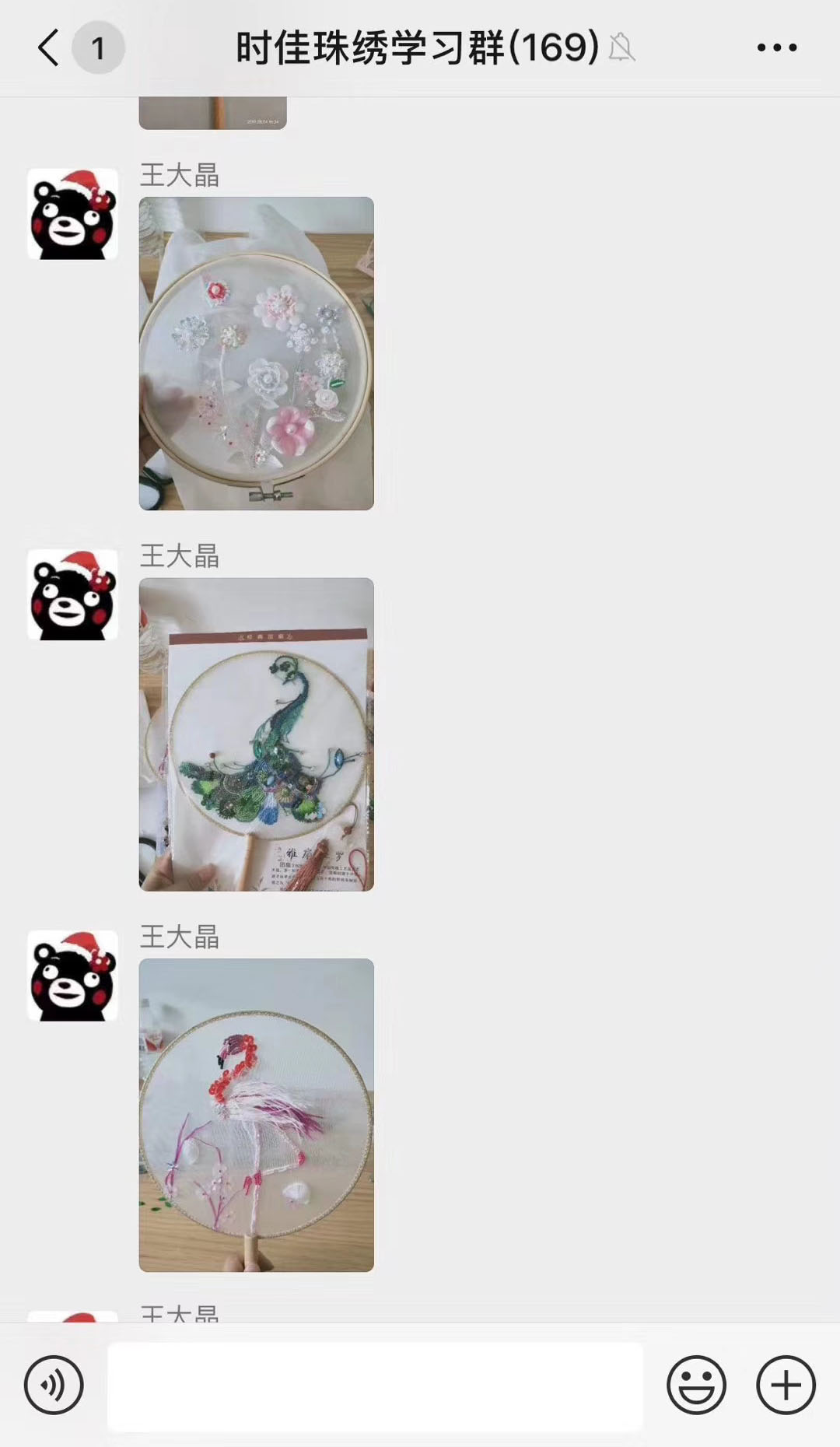840x1447 pixels.
Task: Open the plus attachments menu
Action: point(786,1385)
